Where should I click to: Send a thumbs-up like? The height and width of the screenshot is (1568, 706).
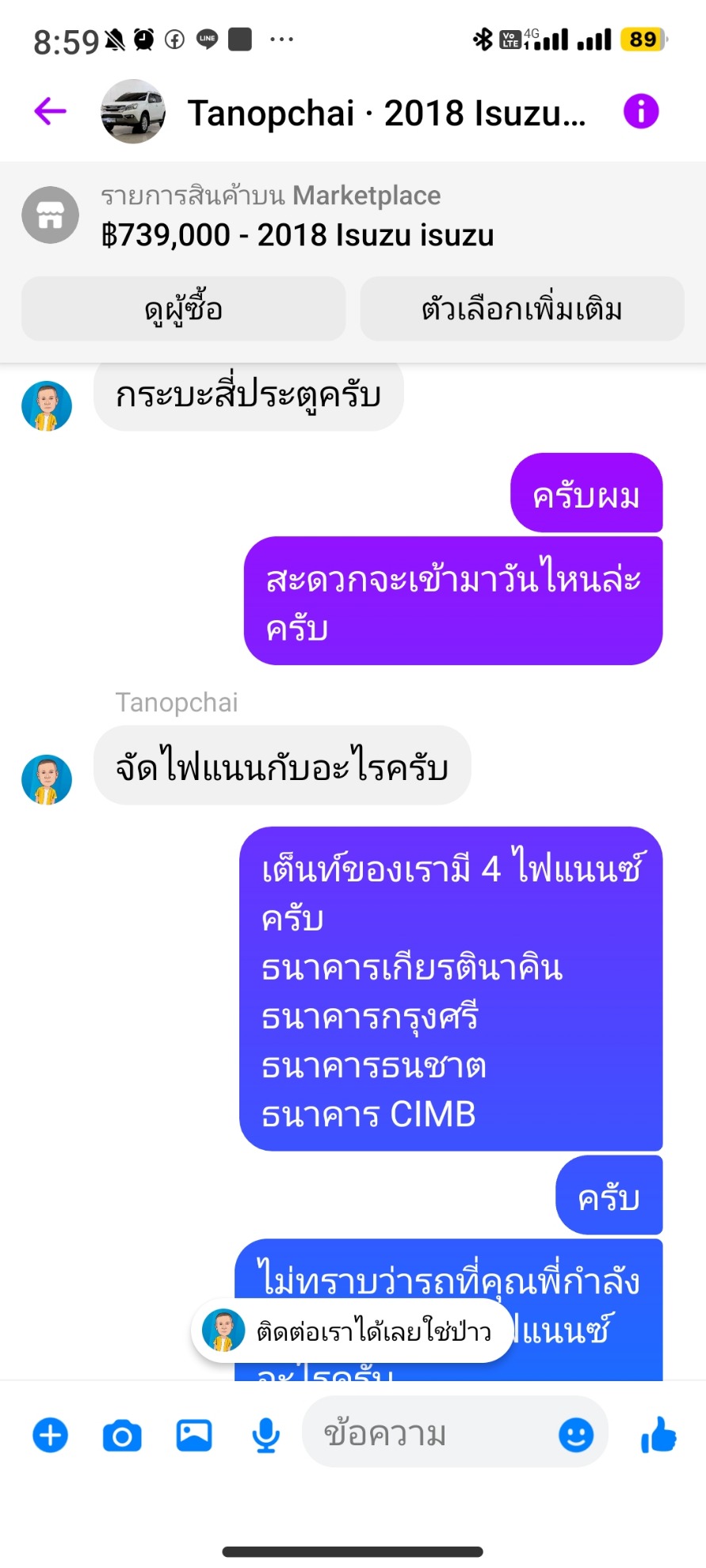point(658,1434)
